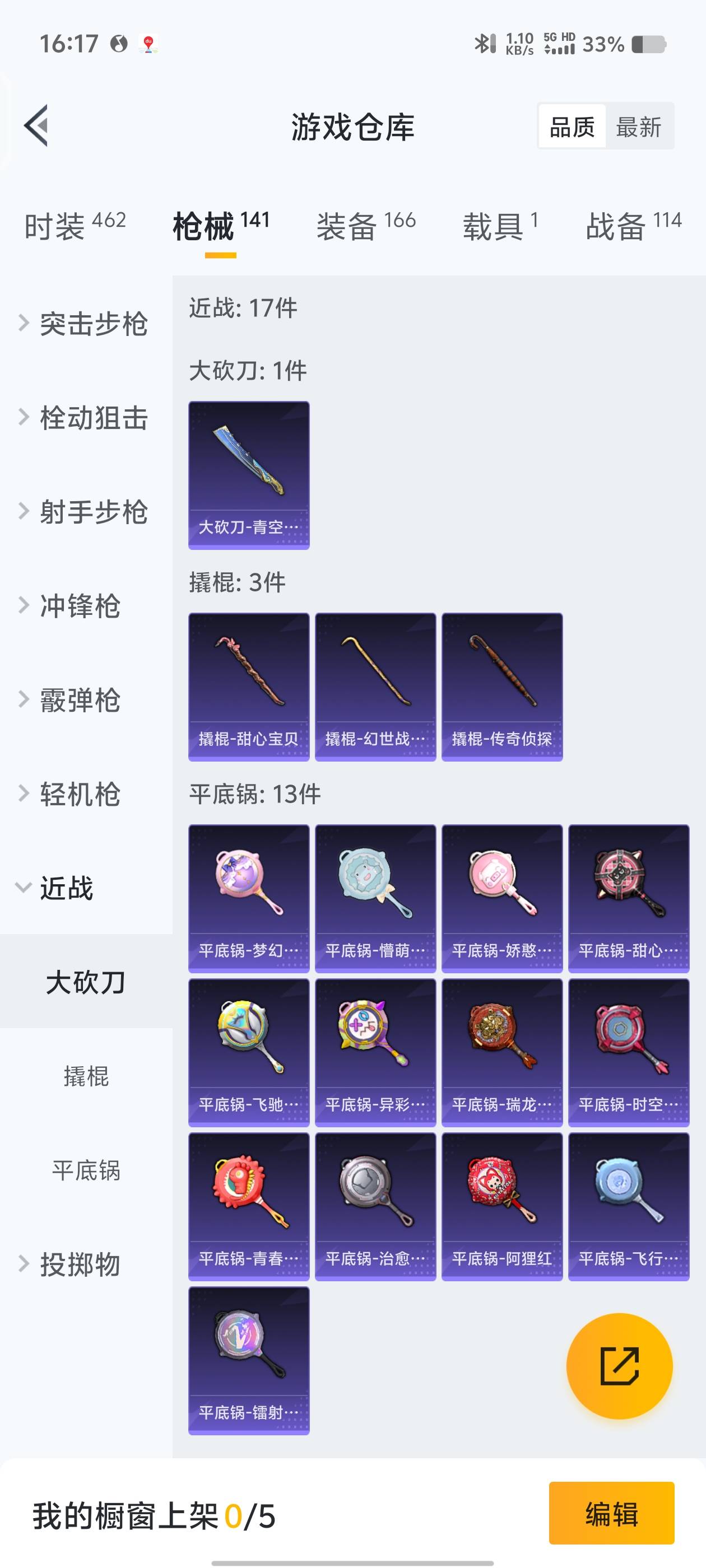The image size is (706, 1568).
Task: Switch to the 装备 tab
Action: tap(365, 226)
